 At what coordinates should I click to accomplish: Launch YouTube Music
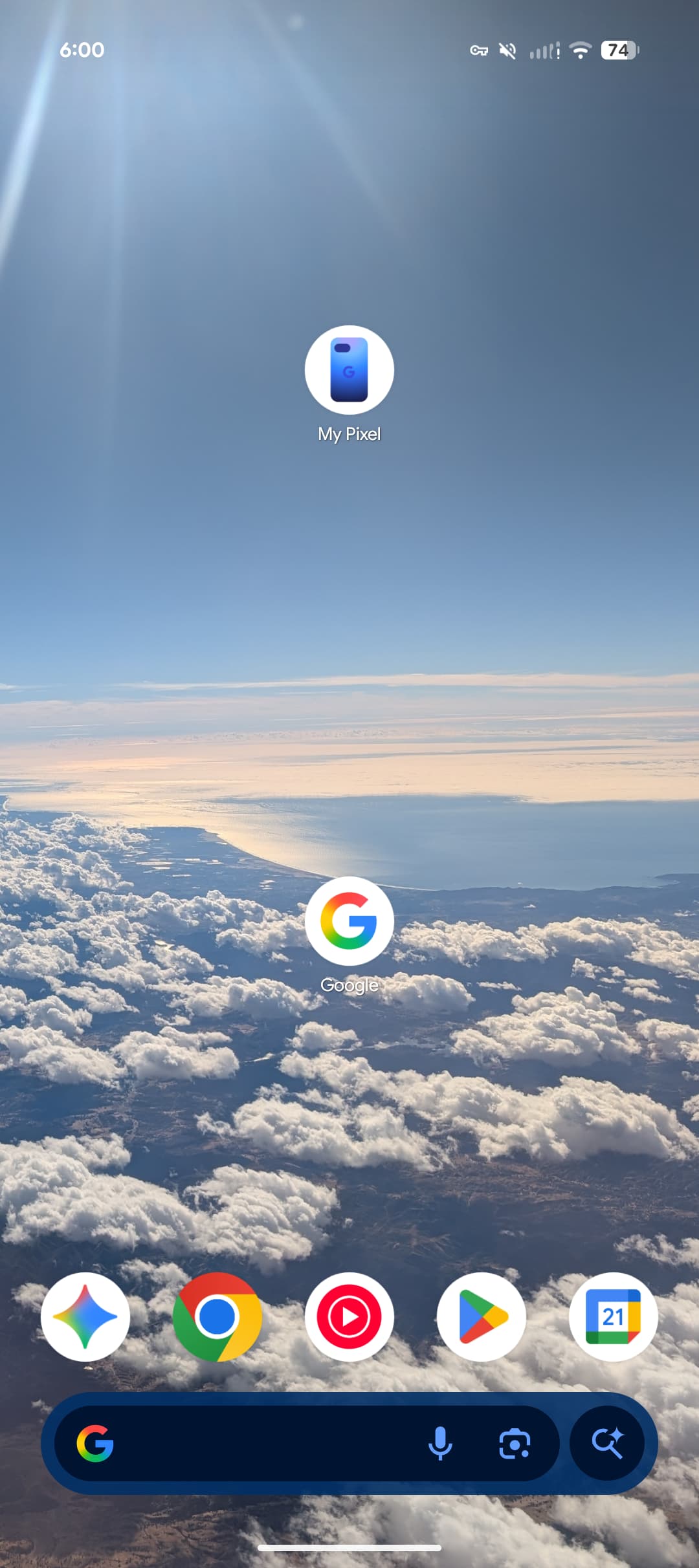coord(349,1316)
